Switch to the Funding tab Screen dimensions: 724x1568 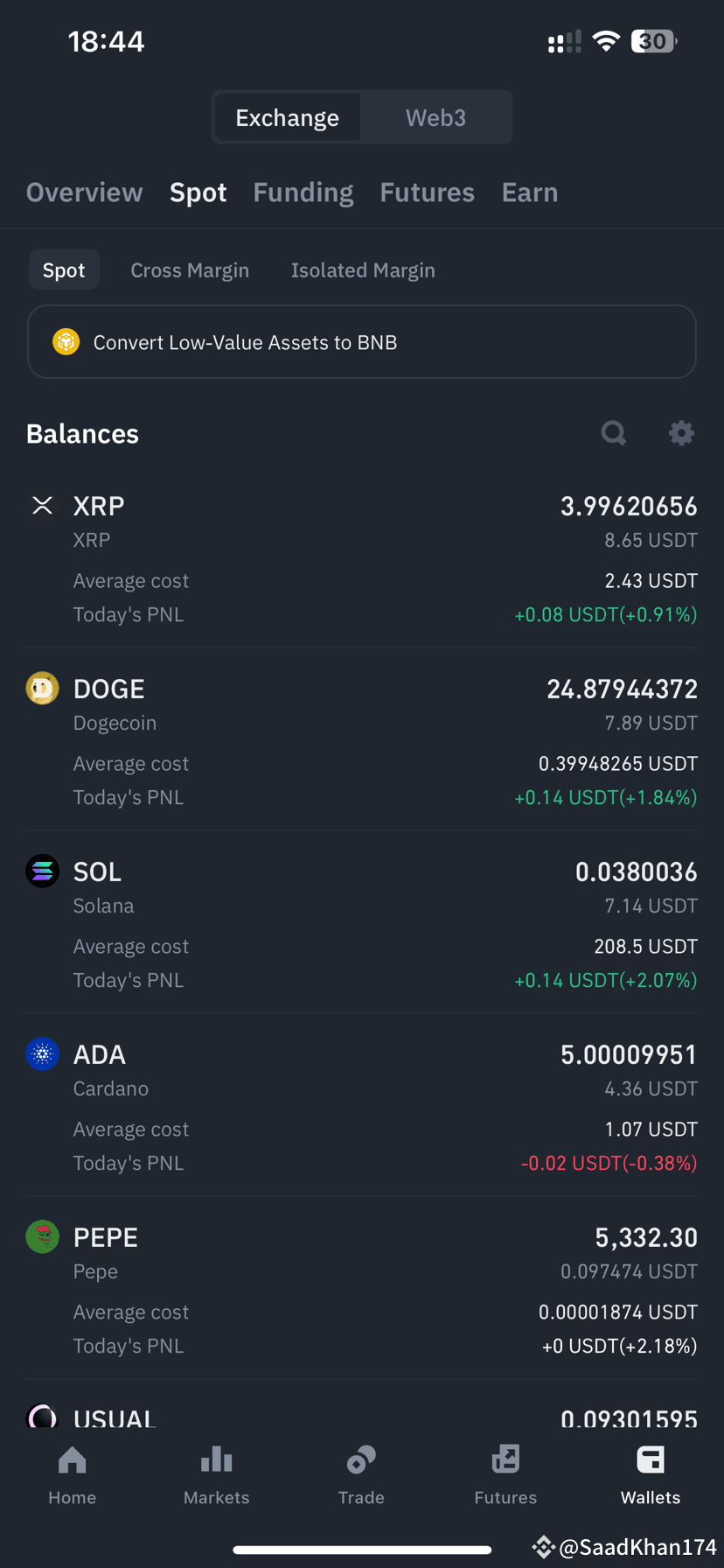303,192
